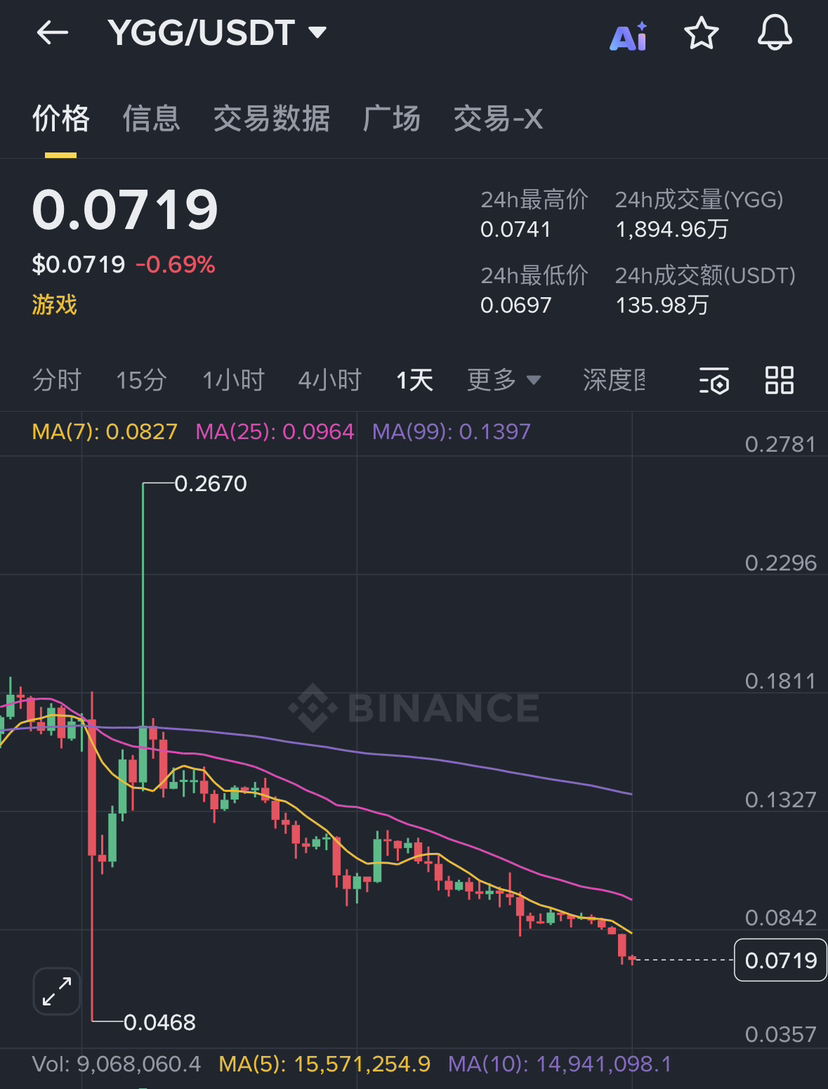Switch to the 信息 tab
The height and width of the screenshot is (1089, 828).
tap(151, 119)
